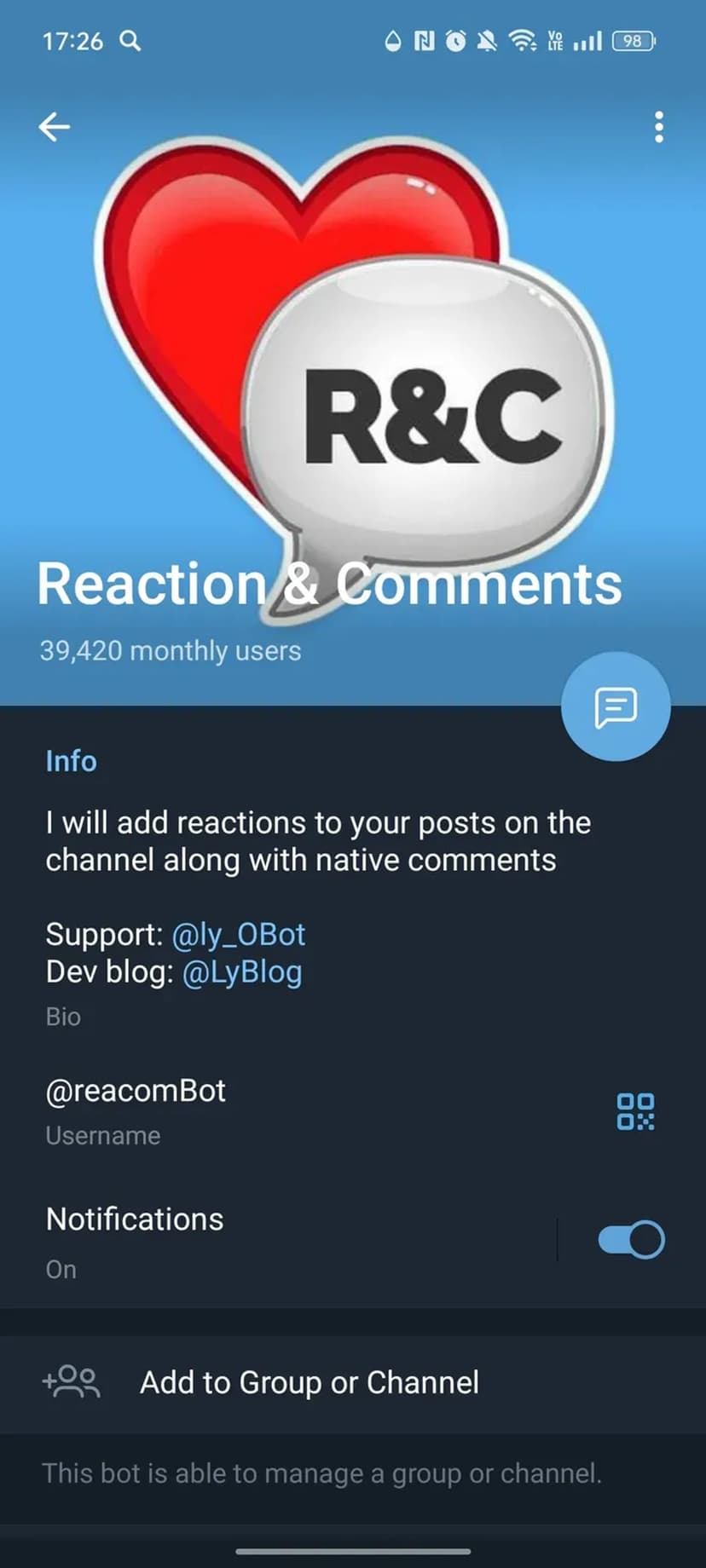Viewport: 706px width, 1568px height.
Task: View the Reaction & Comments profile picture
Action: pyautogui.click(x=353, y=358)
